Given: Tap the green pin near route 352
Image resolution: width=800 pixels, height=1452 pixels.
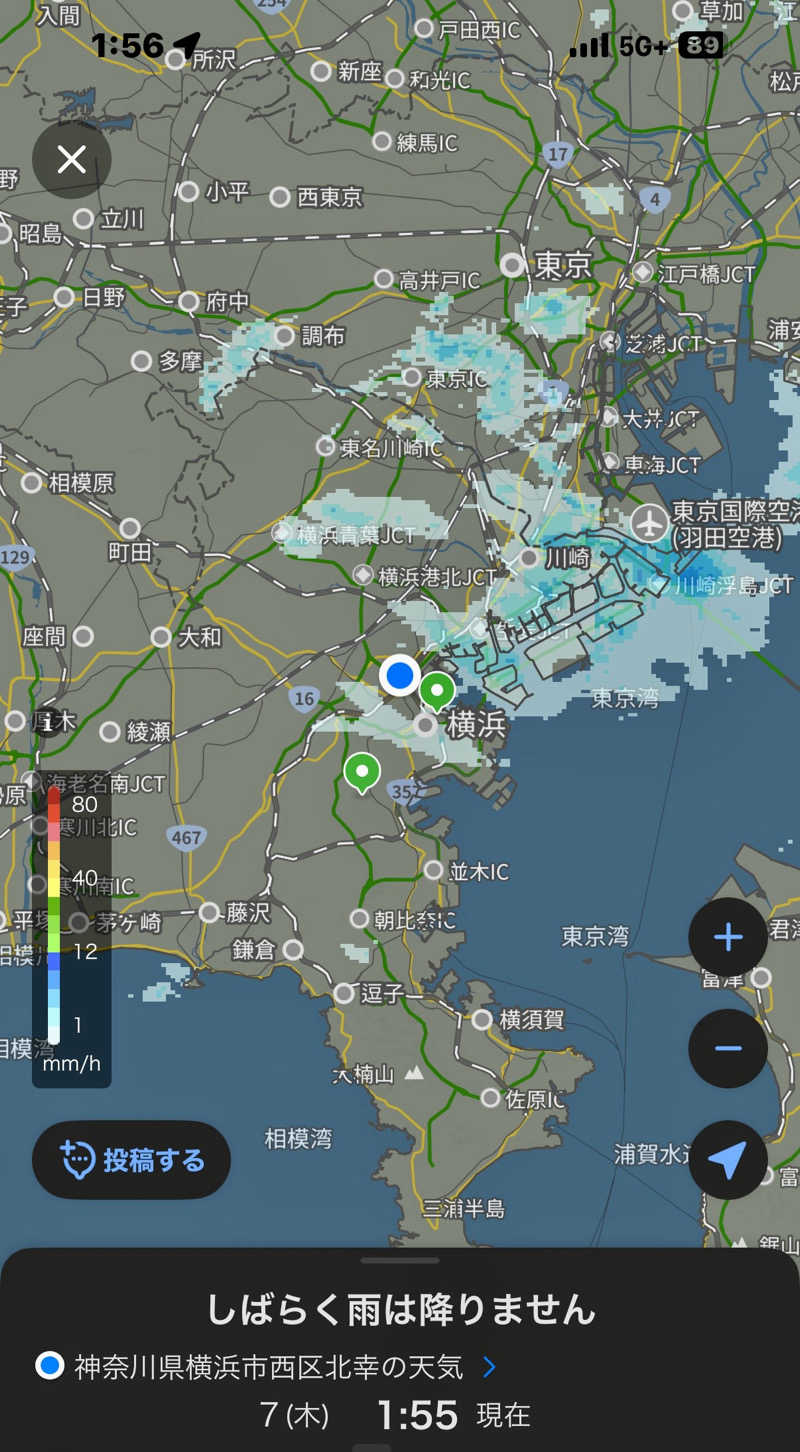Looking at the screenshot, I should click(x=362, y=773).
